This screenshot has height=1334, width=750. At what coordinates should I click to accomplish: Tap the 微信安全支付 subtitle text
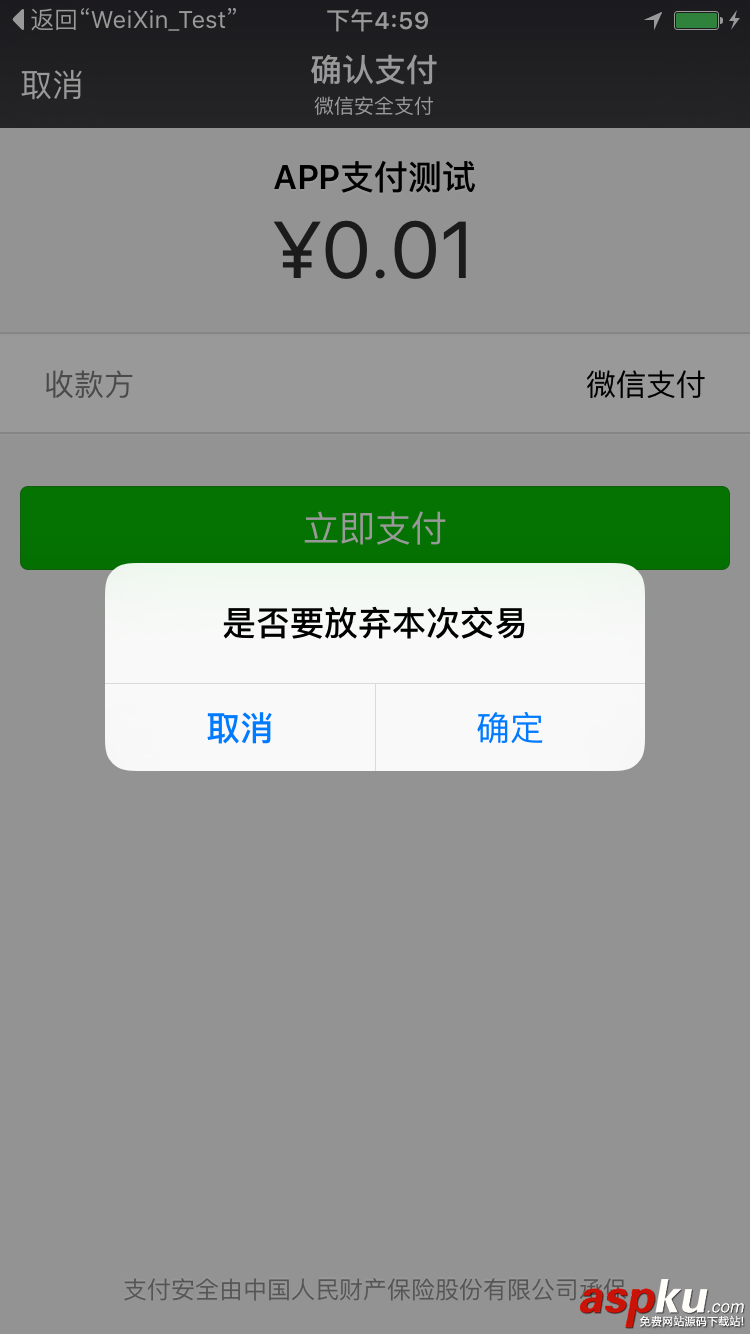point(375,105)
